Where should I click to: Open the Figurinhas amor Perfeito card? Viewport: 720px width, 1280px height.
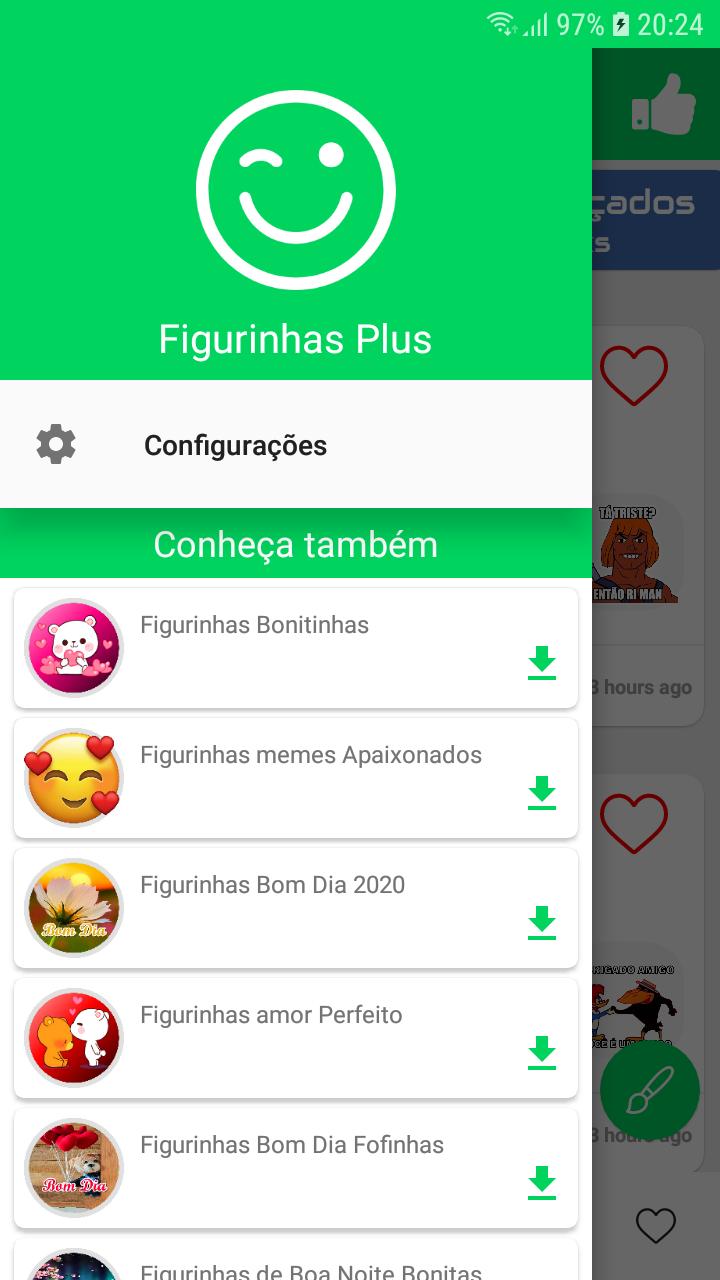[x=296, y=1038]
